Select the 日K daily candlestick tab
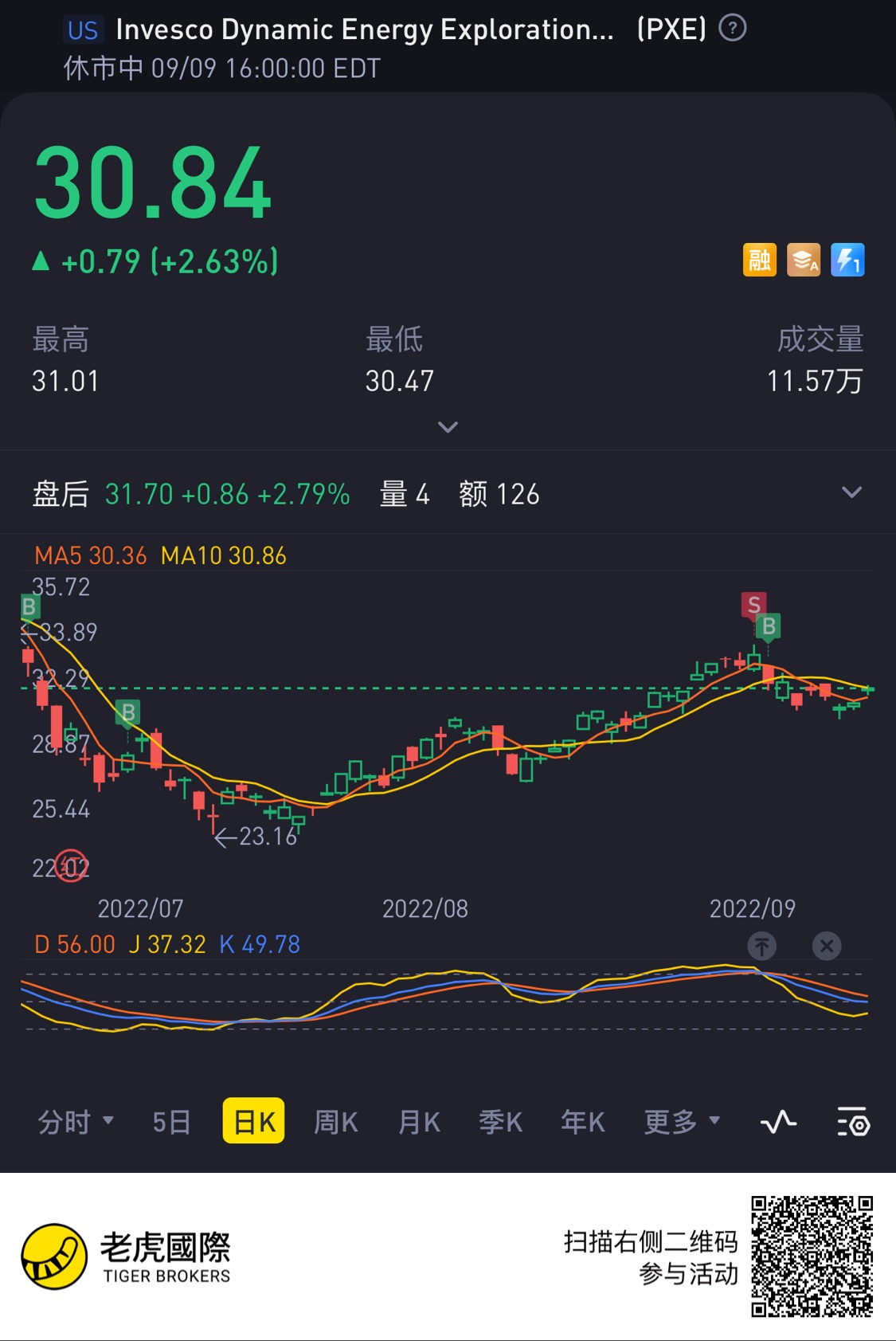Image resolution: width=896 pixels, height=1341 pixels. click(253, 1121)
